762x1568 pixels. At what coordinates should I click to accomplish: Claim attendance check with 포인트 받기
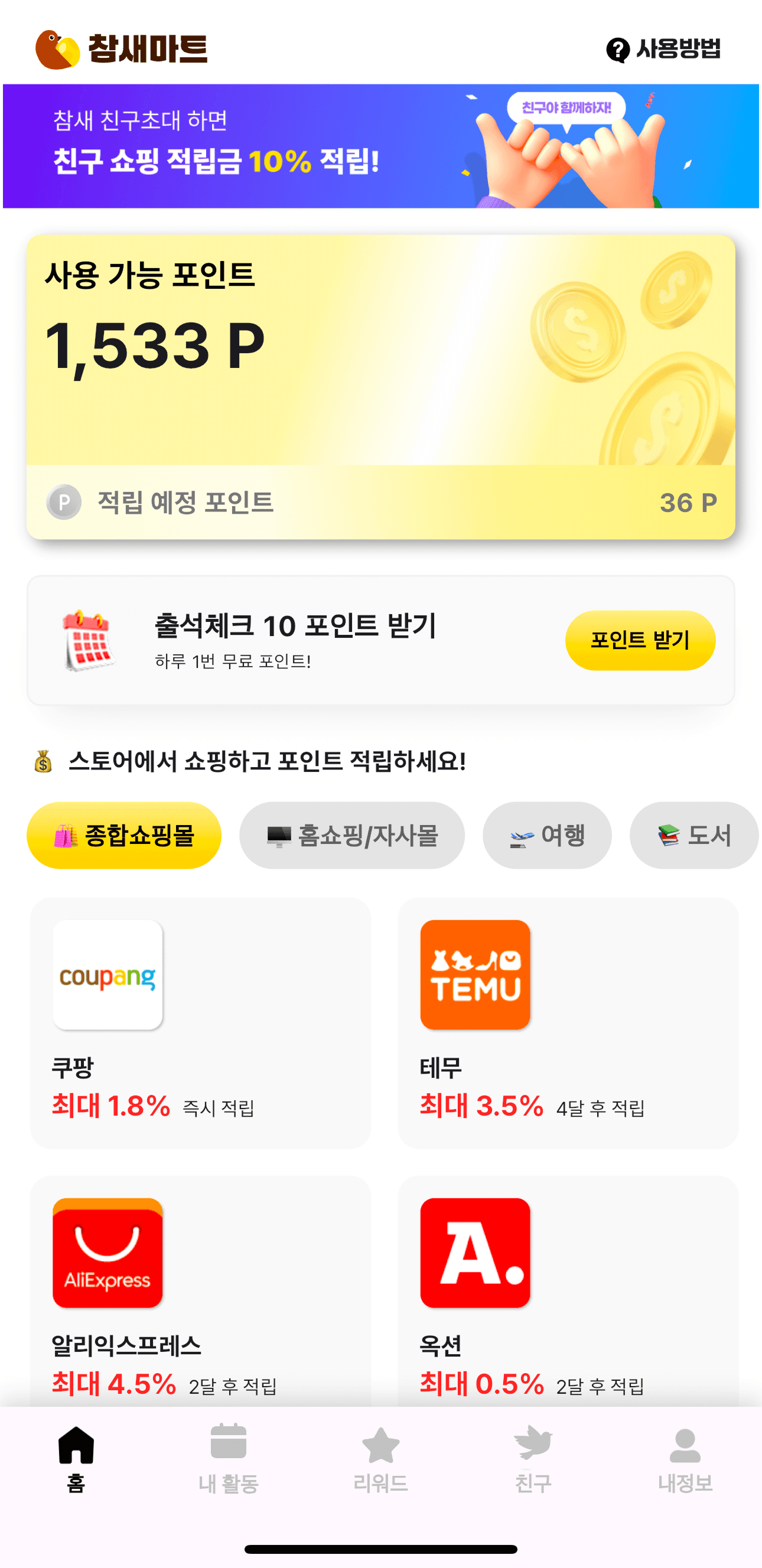coord(640,640)
